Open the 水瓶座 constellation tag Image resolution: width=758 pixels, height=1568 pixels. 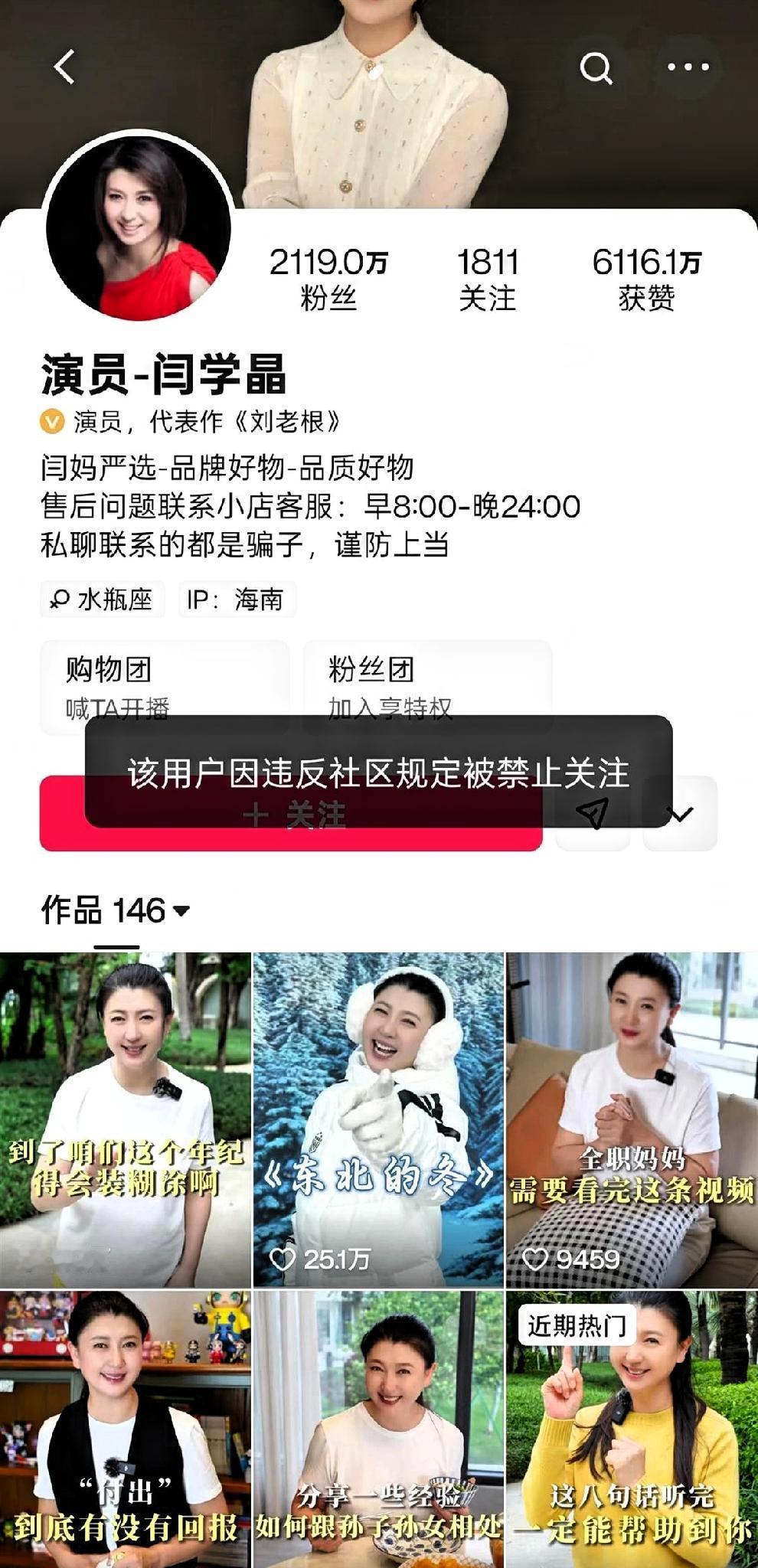coord(100,599)
